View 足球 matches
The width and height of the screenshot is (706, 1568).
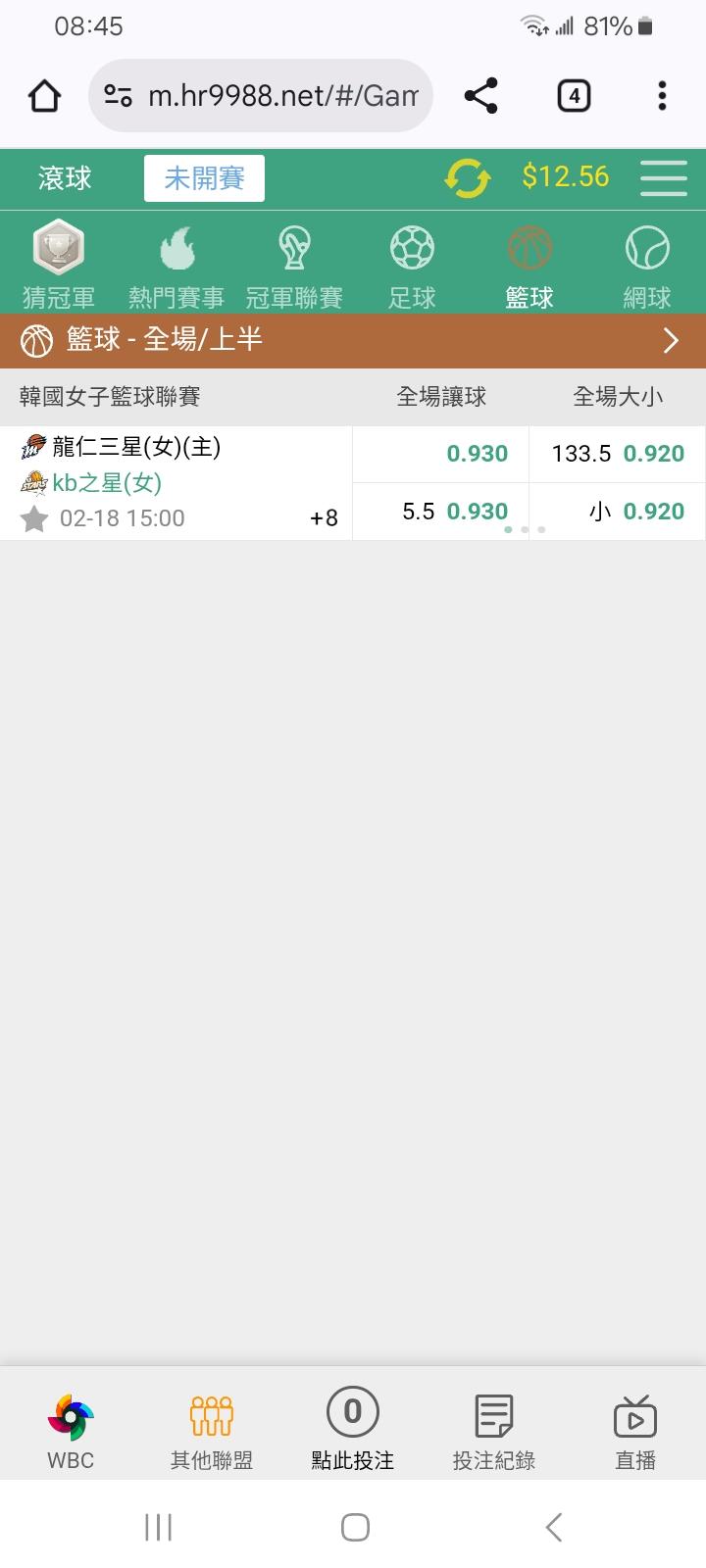click(412, 265)
